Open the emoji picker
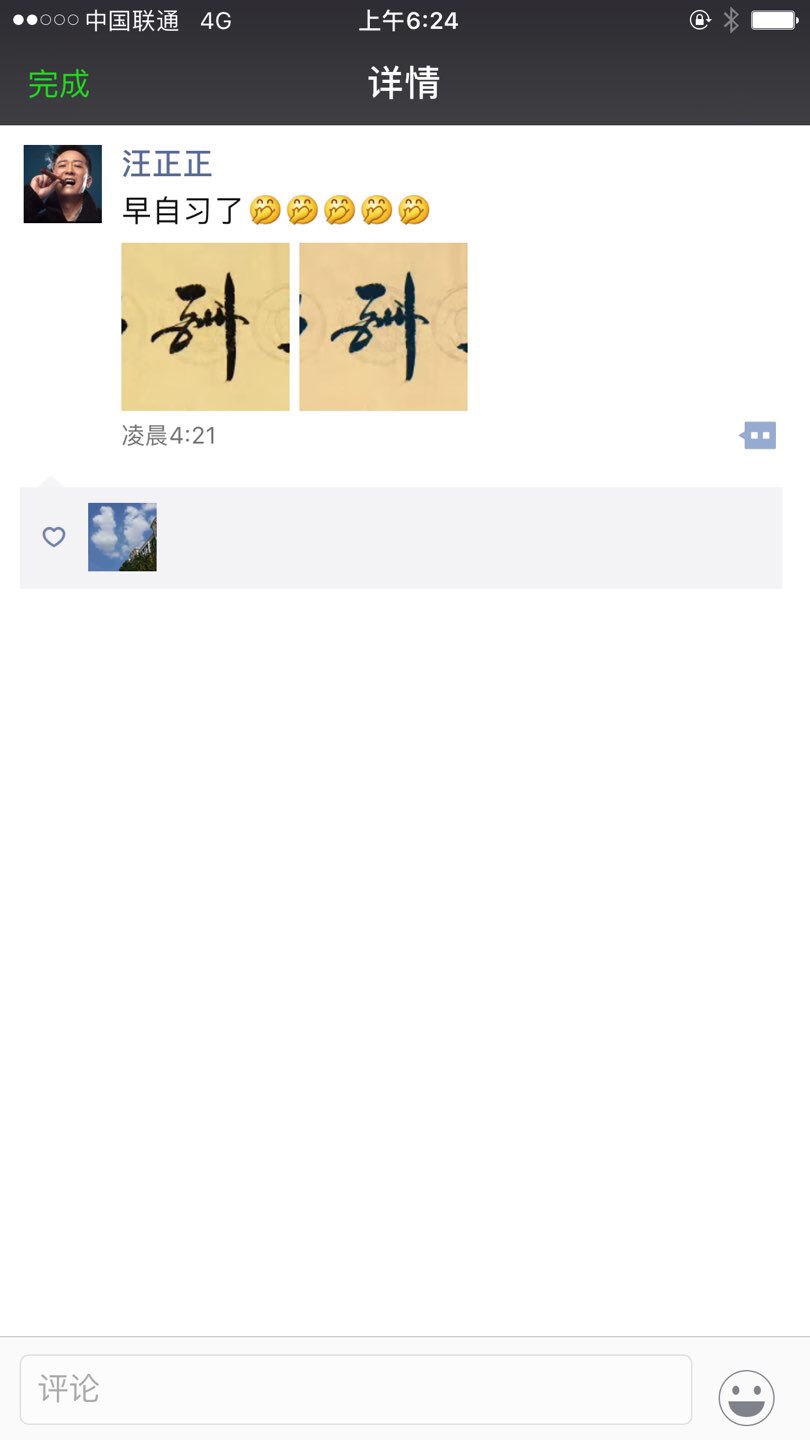The image size is (810, 1440). point(746,1397)
